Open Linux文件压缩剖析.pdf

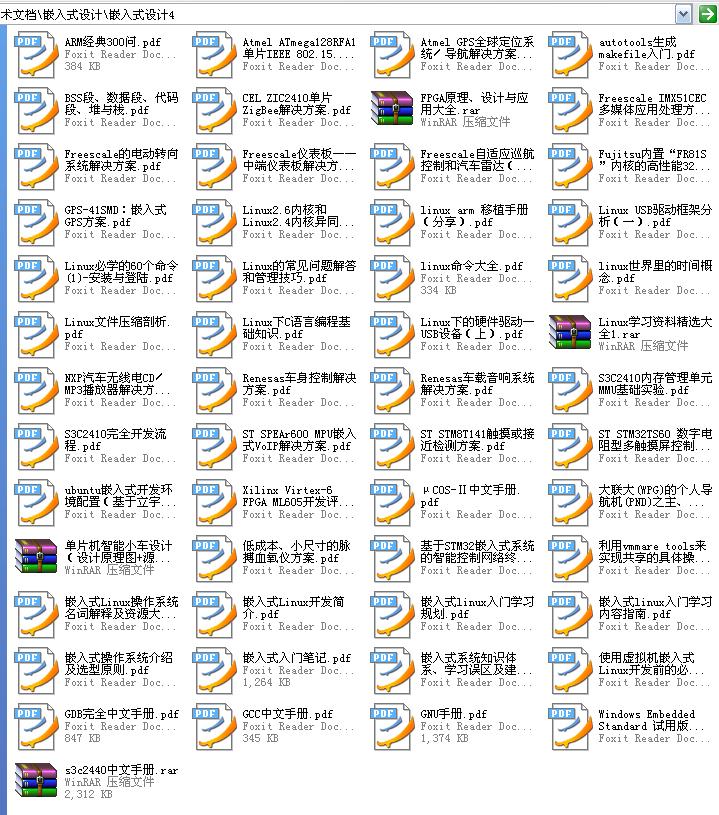coord(38,334)
